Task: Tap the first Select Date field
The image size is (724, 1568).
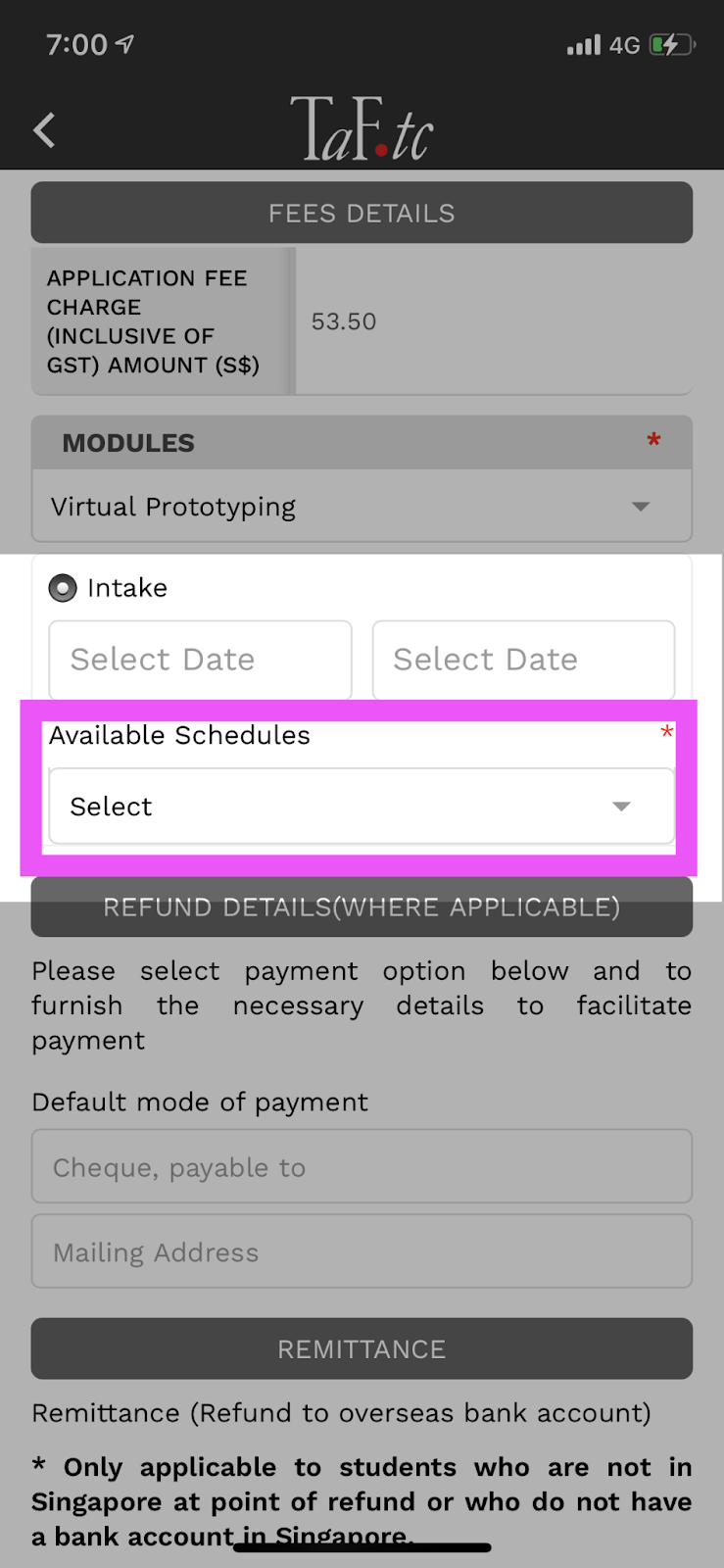Action: [x=200, y=660]
